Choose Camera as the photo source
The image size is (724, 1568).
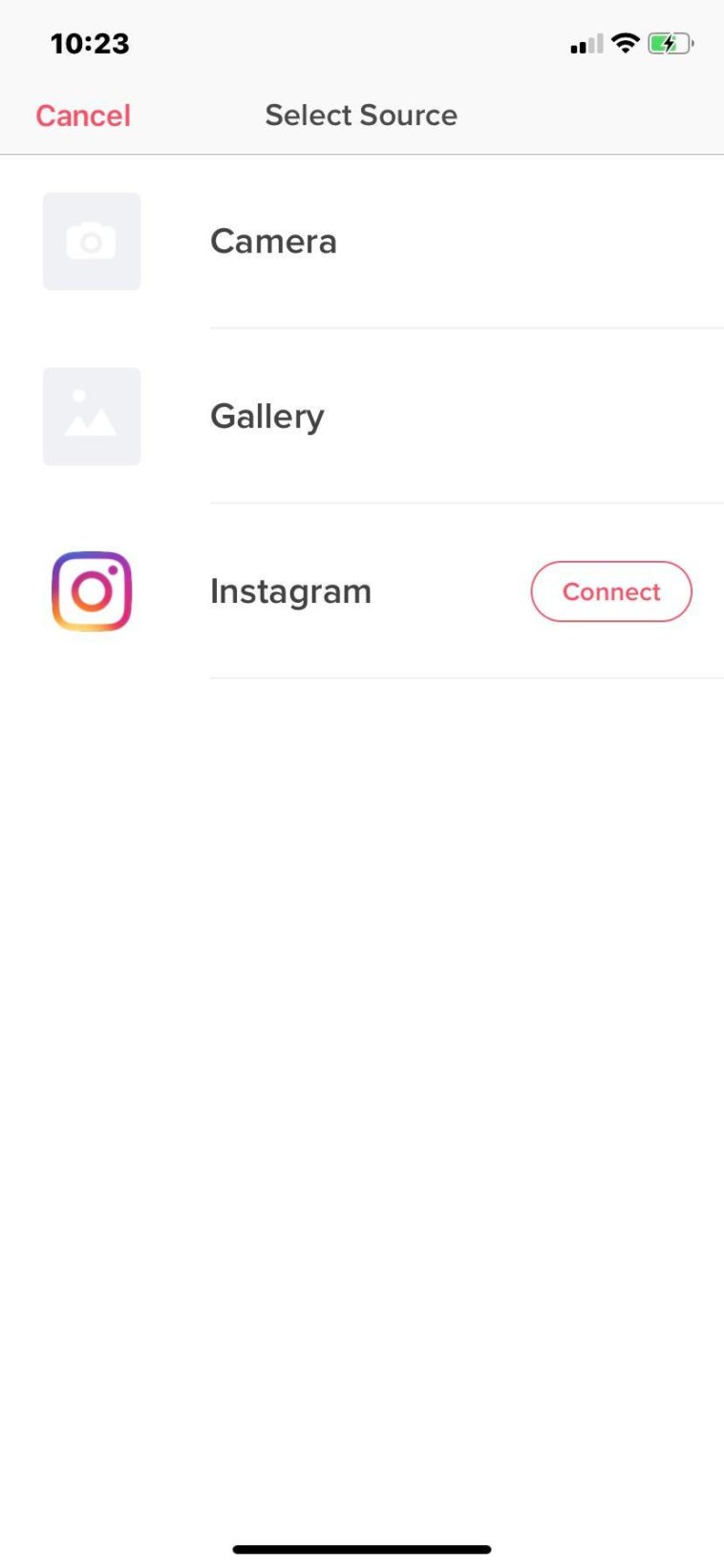coord(273,242)
